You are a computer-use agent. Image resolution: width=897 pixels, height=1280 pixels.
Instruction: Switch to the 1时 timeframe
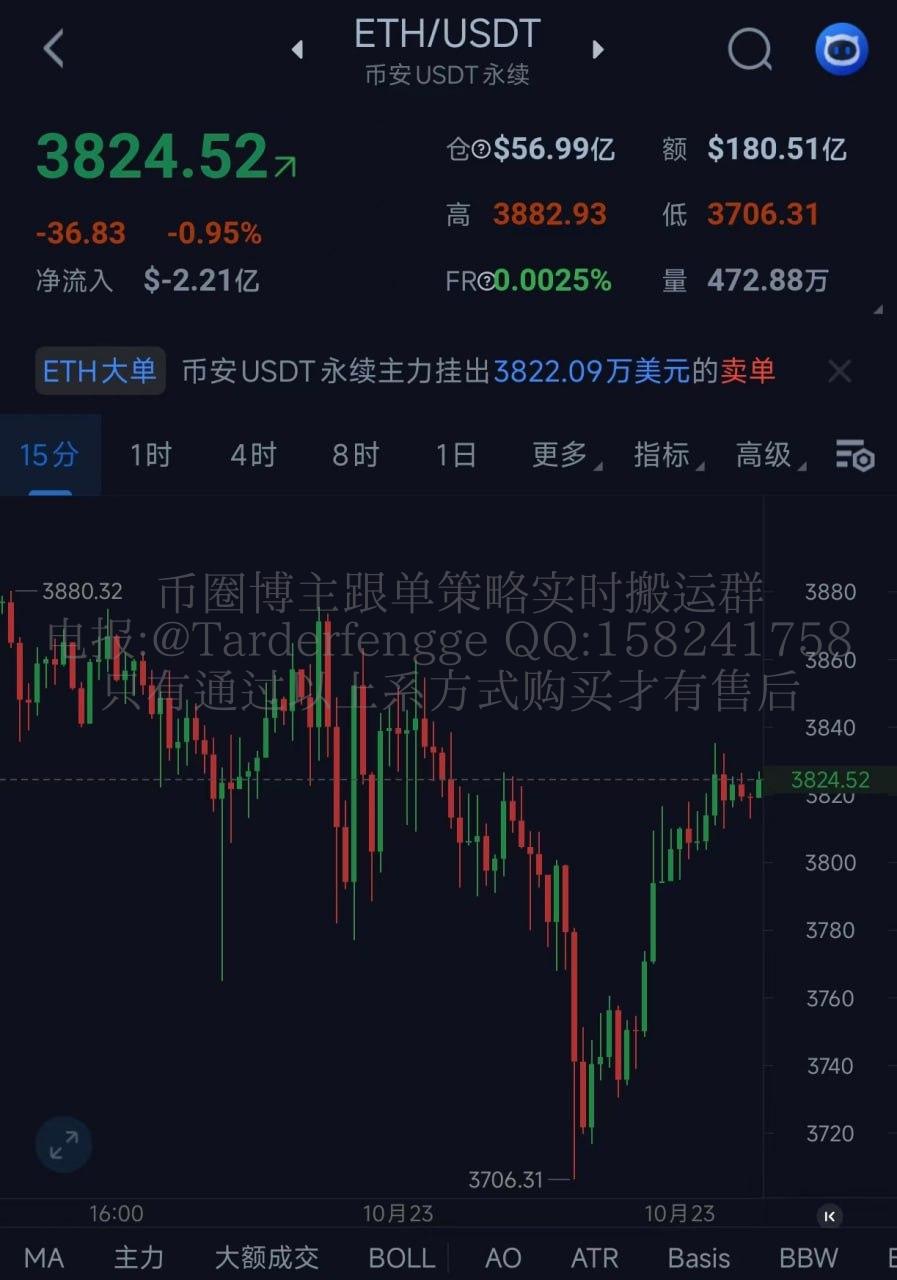click(x=151, y=455)
